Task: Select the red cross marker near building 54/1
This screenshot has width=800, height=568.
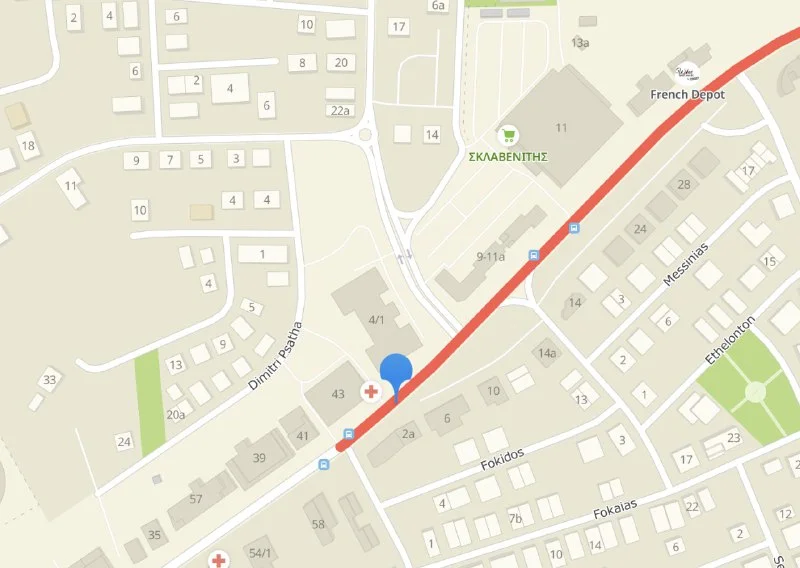Action: [x=218, y=559]
